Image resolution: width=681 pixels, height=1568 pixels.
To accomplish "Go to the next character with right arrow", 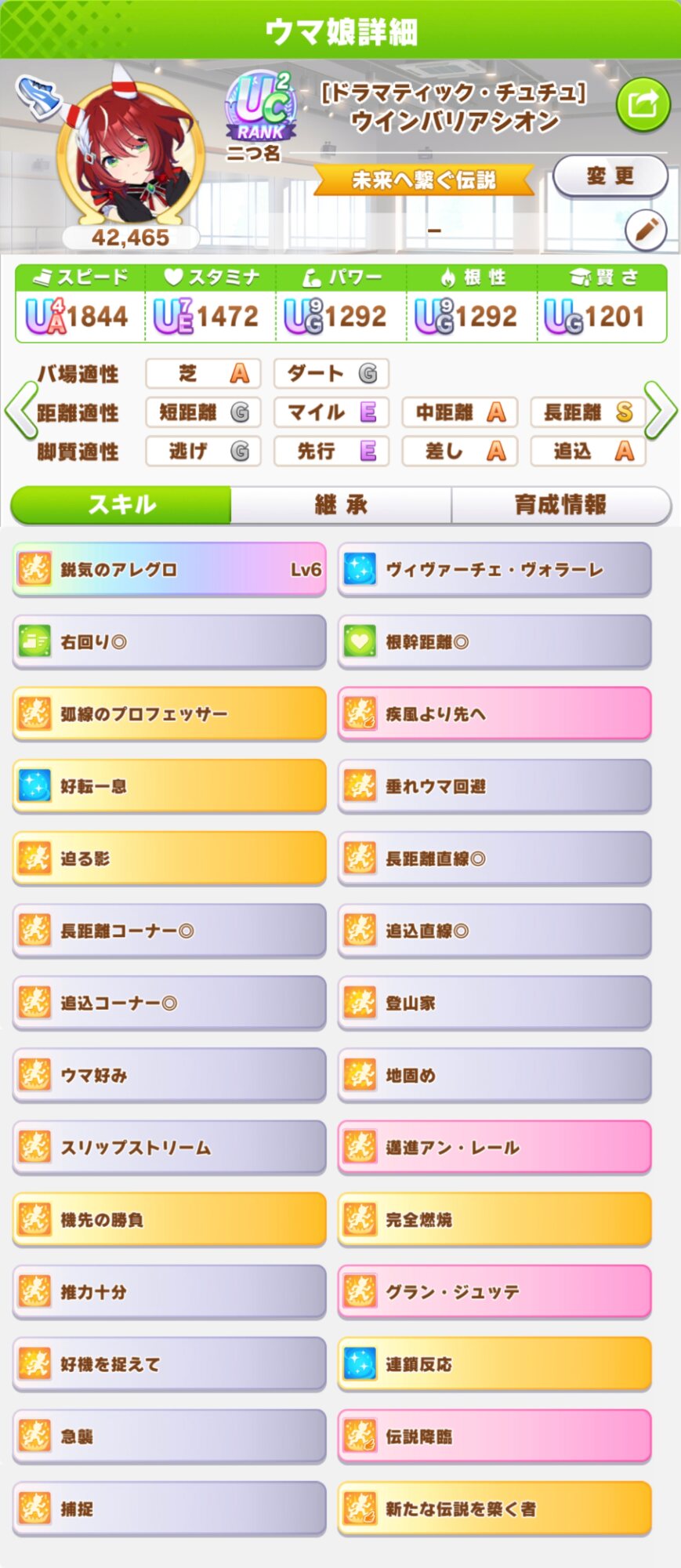I will tap(661, 411).
